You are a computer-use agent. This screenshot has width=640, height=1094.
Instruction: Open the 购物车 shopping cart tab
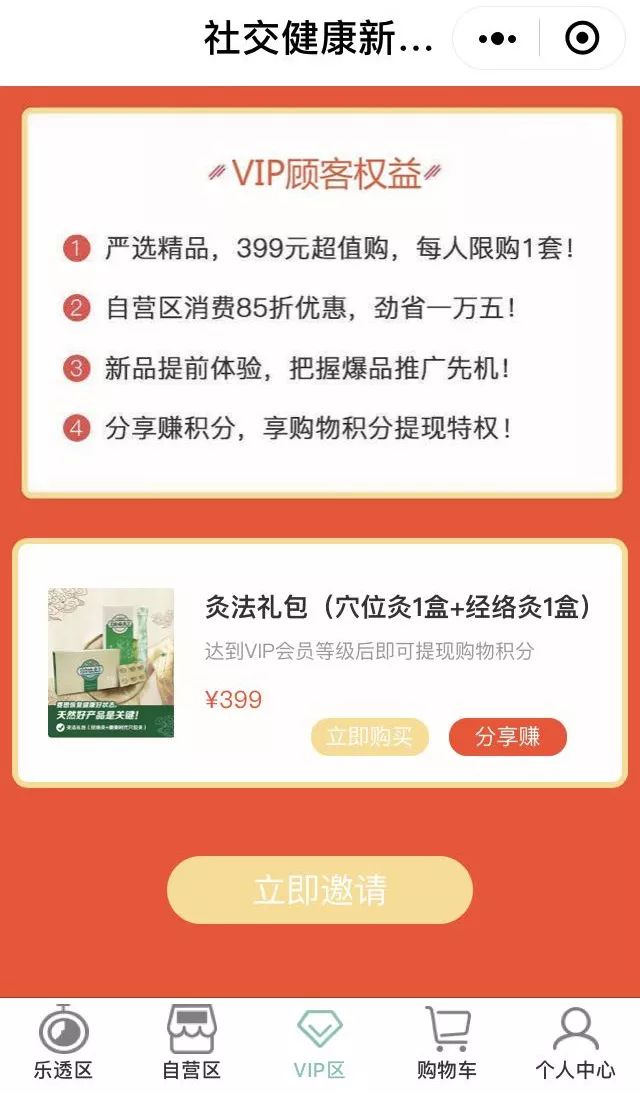pyautogui.click(x=447, y=1043)
